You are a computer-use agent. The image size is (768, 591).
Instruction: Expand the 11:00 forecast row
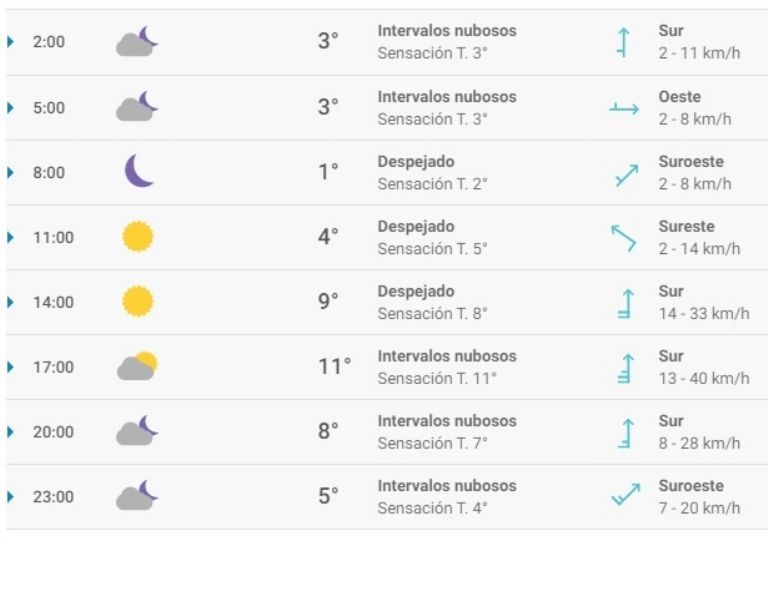(11, 237)
